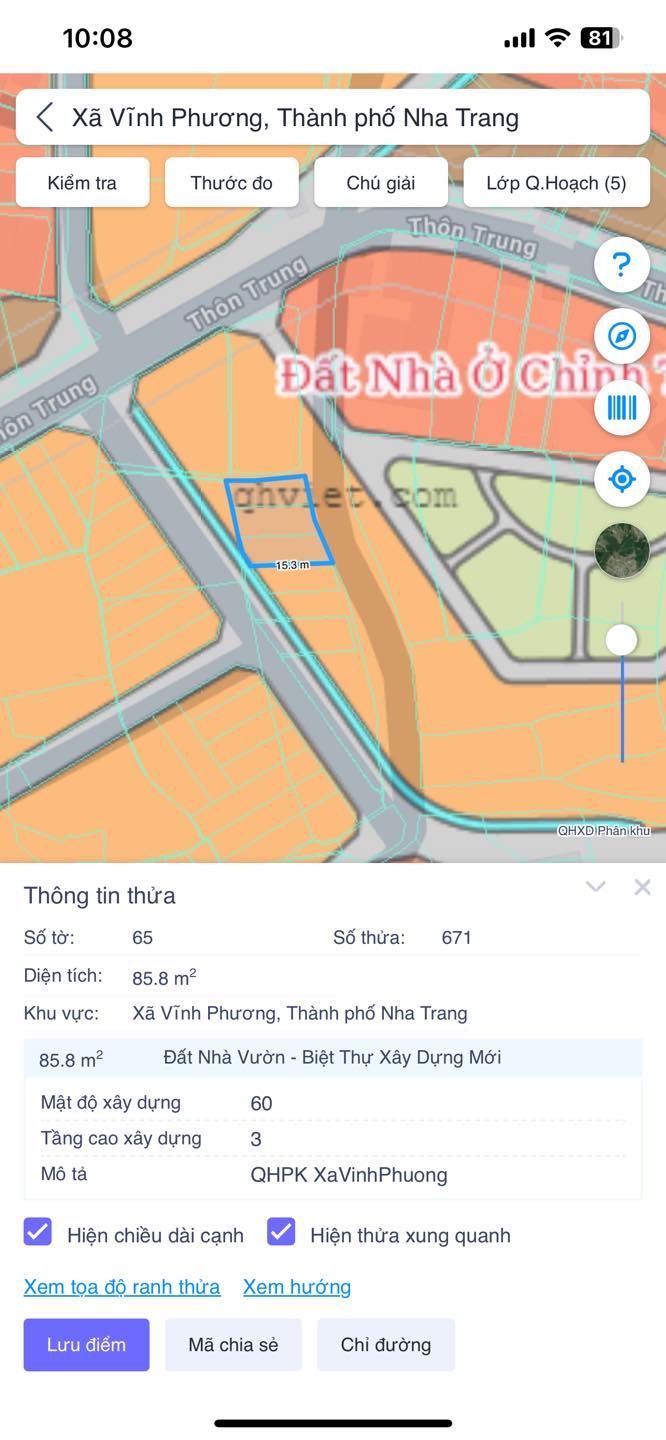Center map on my current location
This screenshot has height=1440, width=666.
(622, 479)
